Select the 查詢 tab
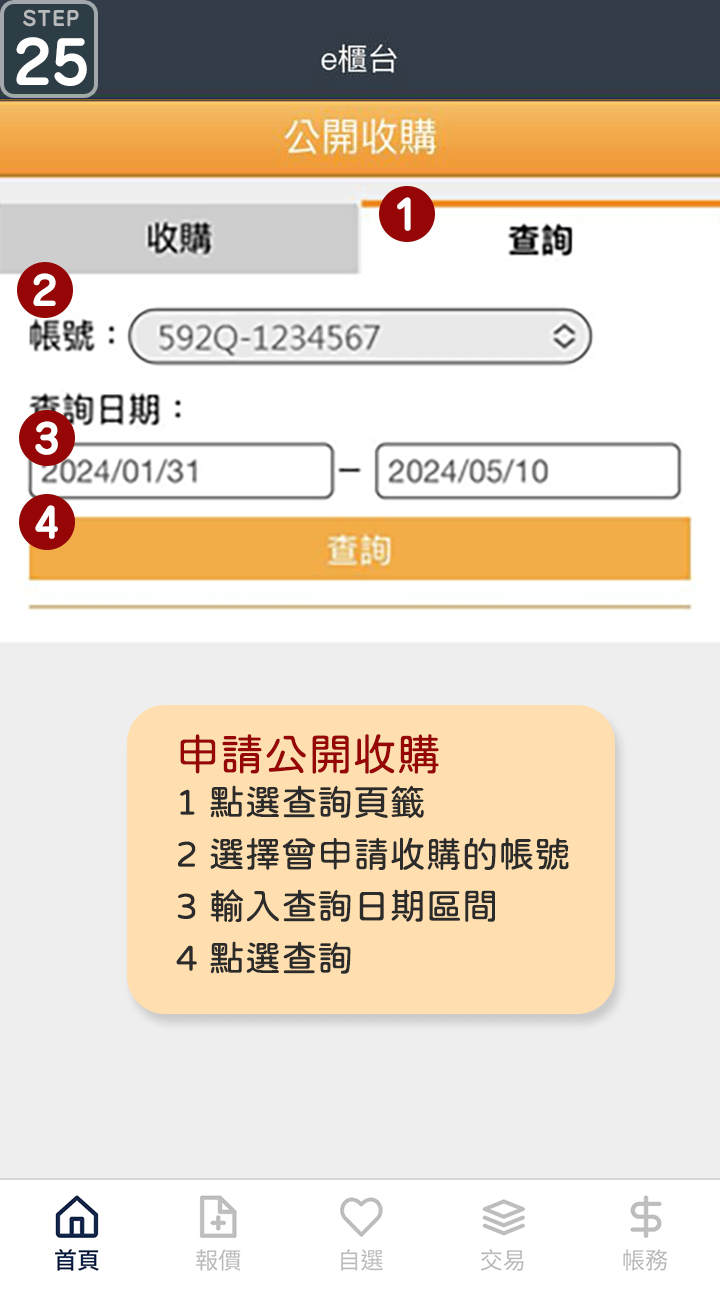The width and height of the screenshot is (720, 1300). 540,240
